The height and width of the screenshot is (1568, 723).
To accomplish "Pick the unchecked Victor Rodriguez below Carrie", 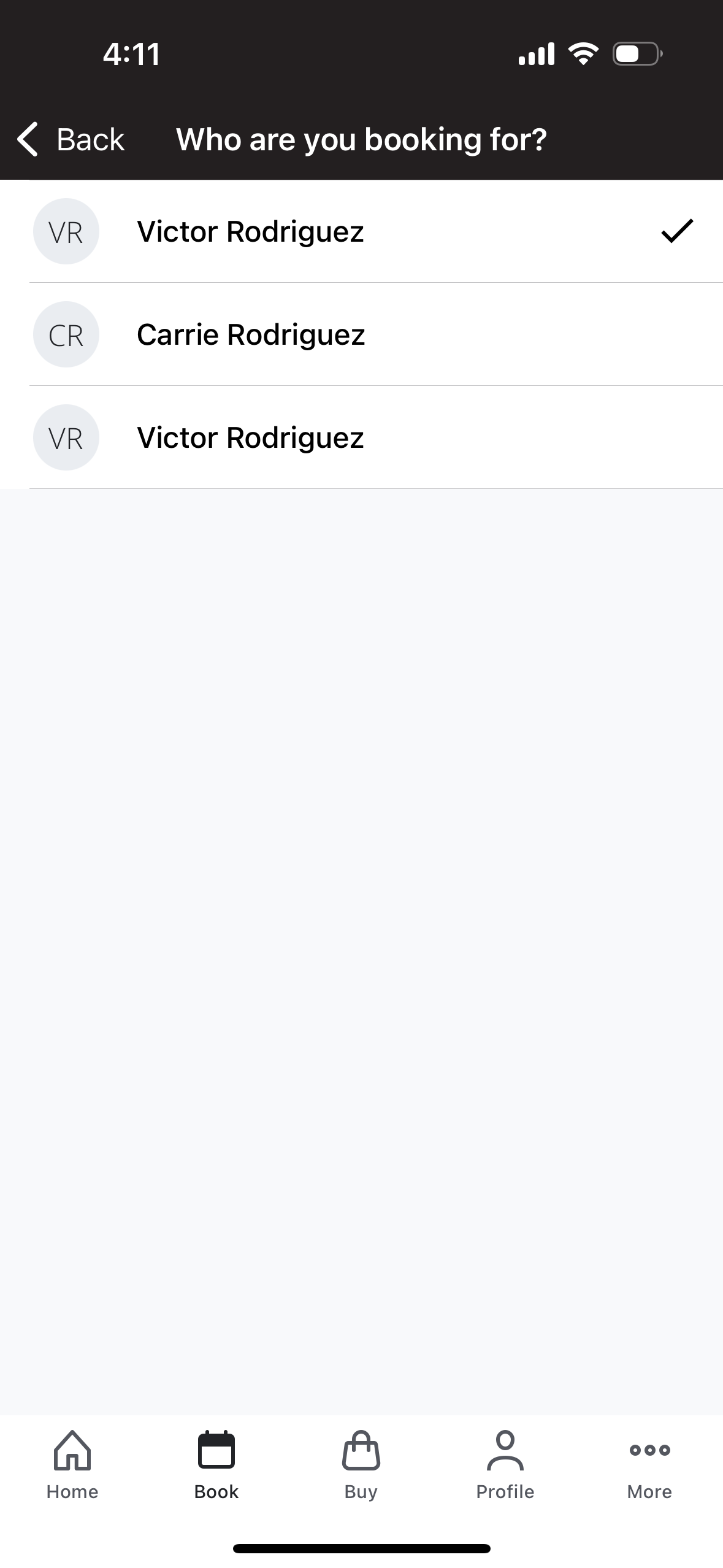I will [362, 437].
